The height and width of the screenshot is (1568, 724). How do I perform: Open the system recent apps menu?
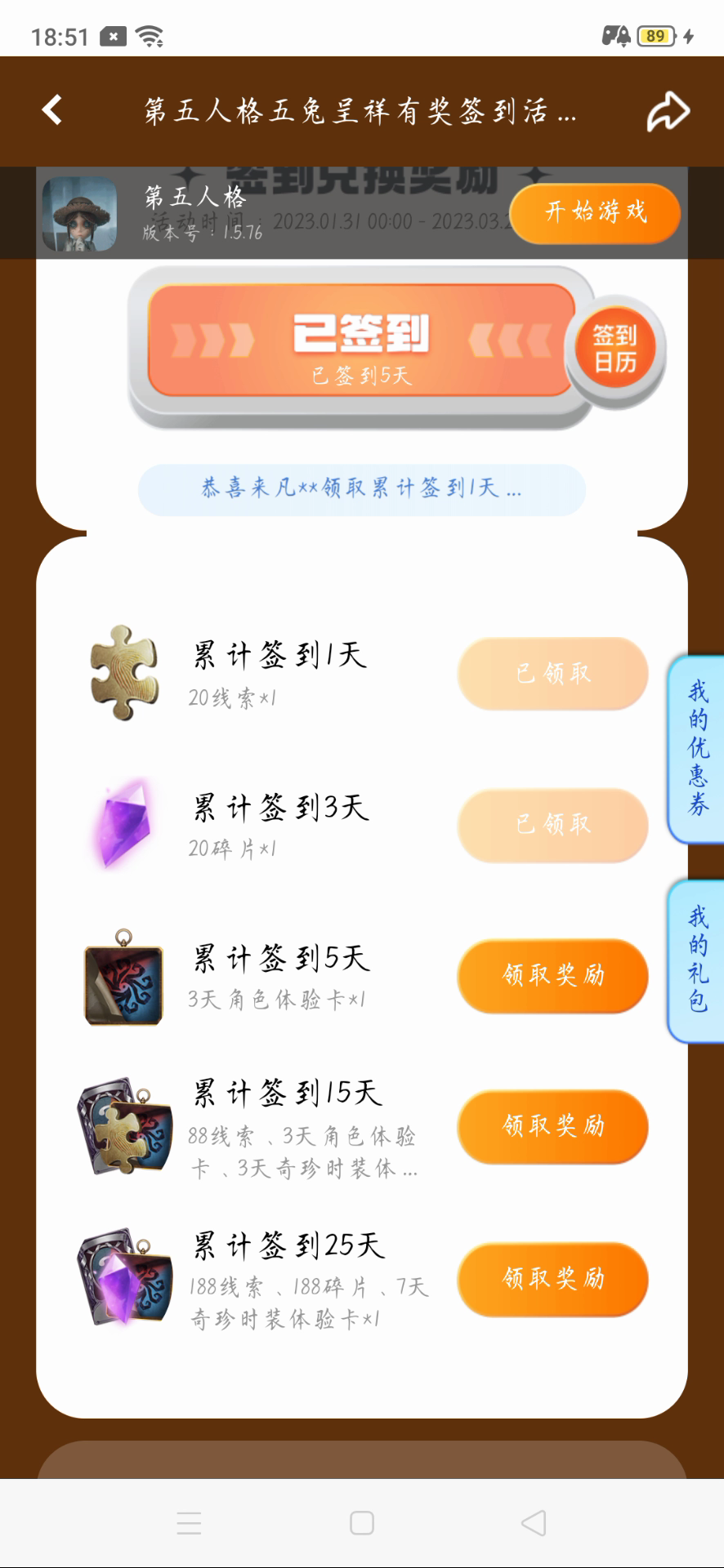coord(189,1523)
